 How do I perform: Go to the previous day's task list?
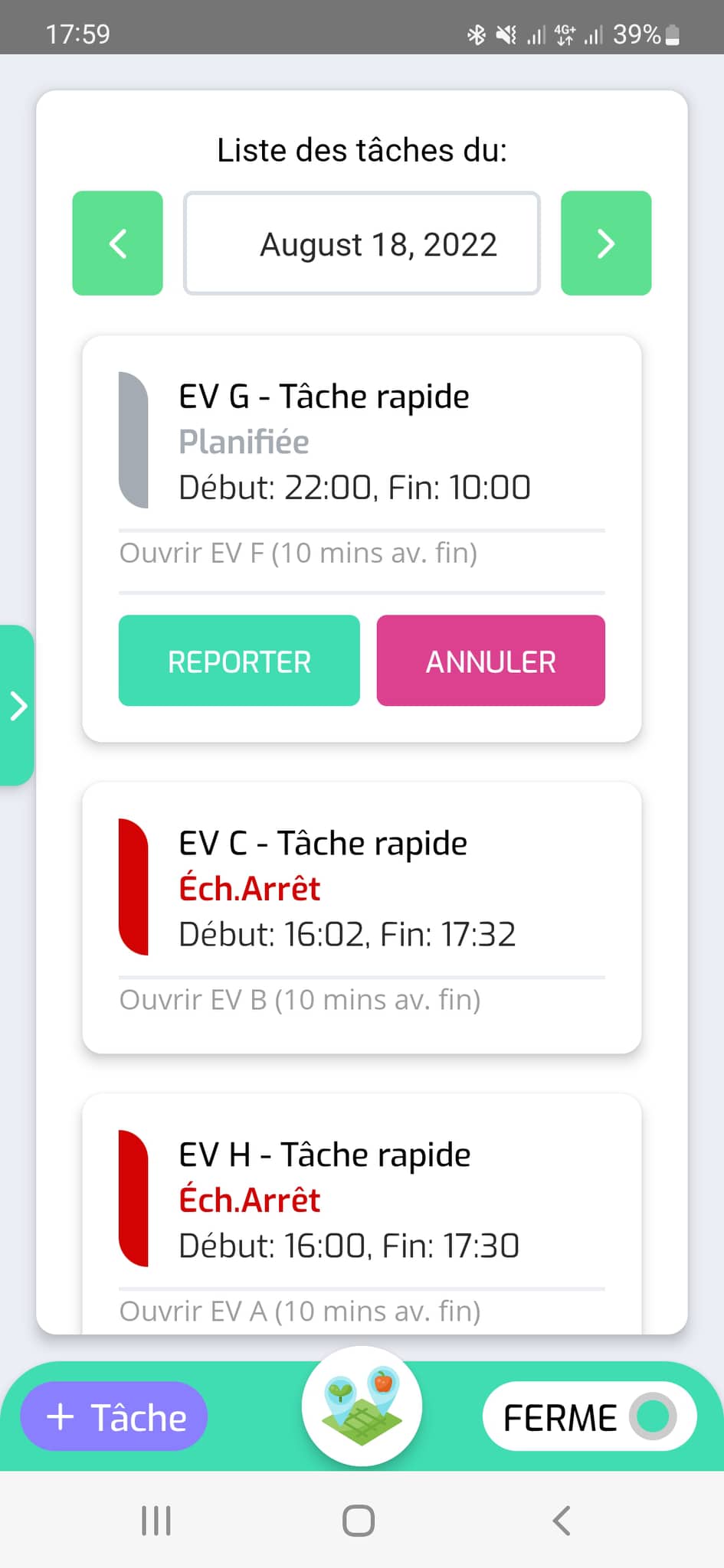117,243
